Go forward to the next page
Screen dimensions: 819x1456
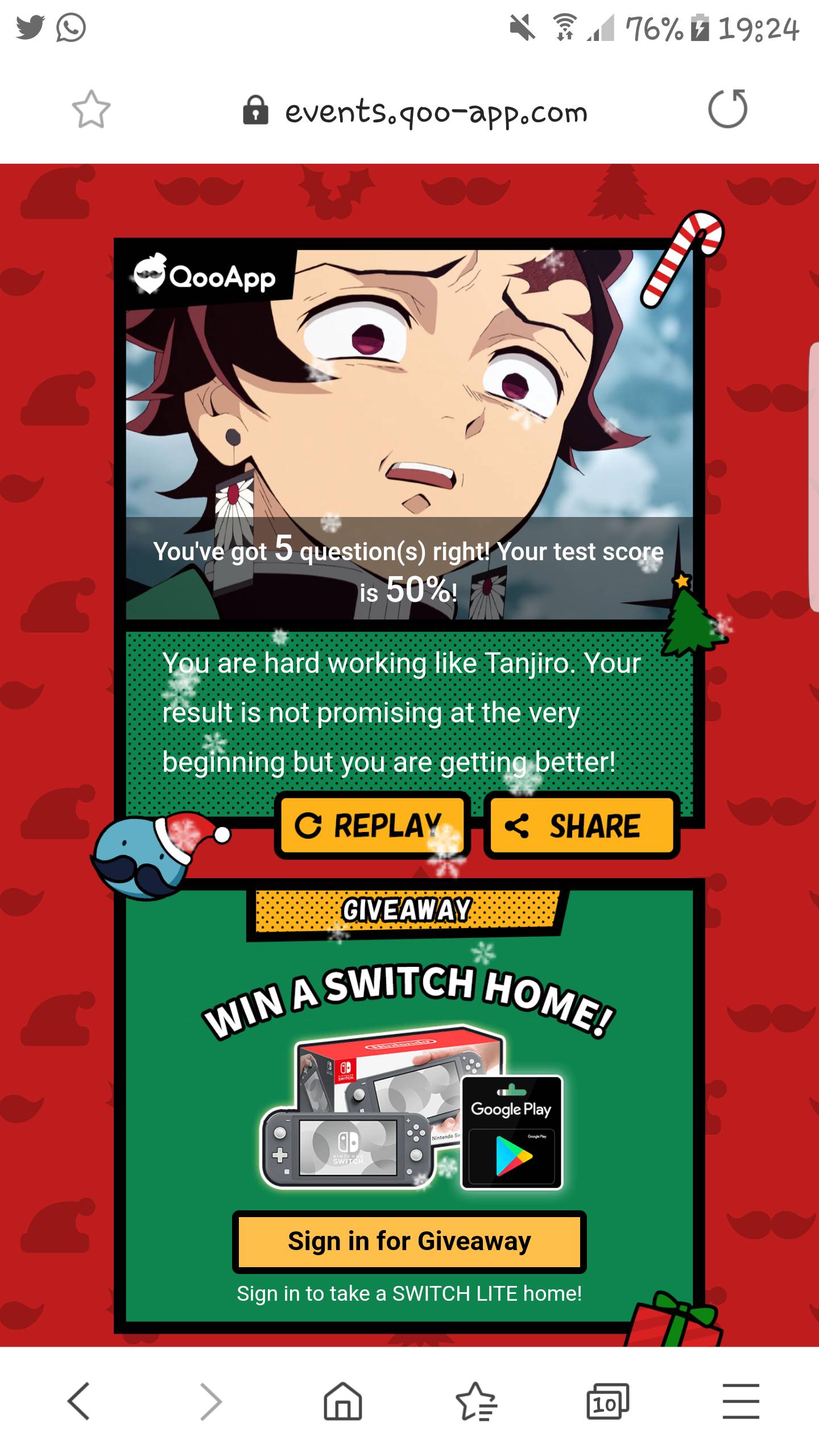pyautogui.click(x=210, y=1401)
